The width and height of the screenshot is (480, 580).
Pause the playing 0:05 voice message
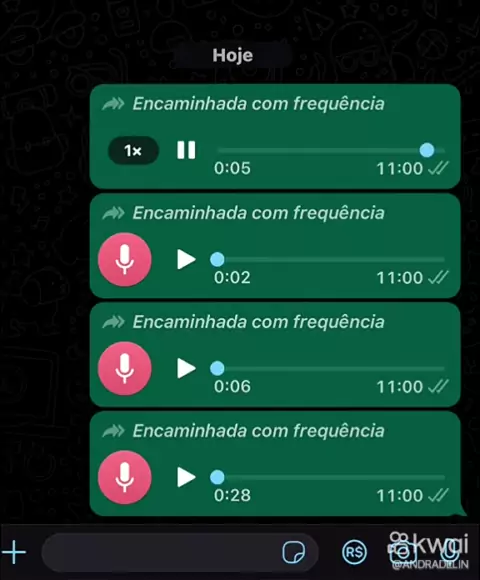point(186,150)
